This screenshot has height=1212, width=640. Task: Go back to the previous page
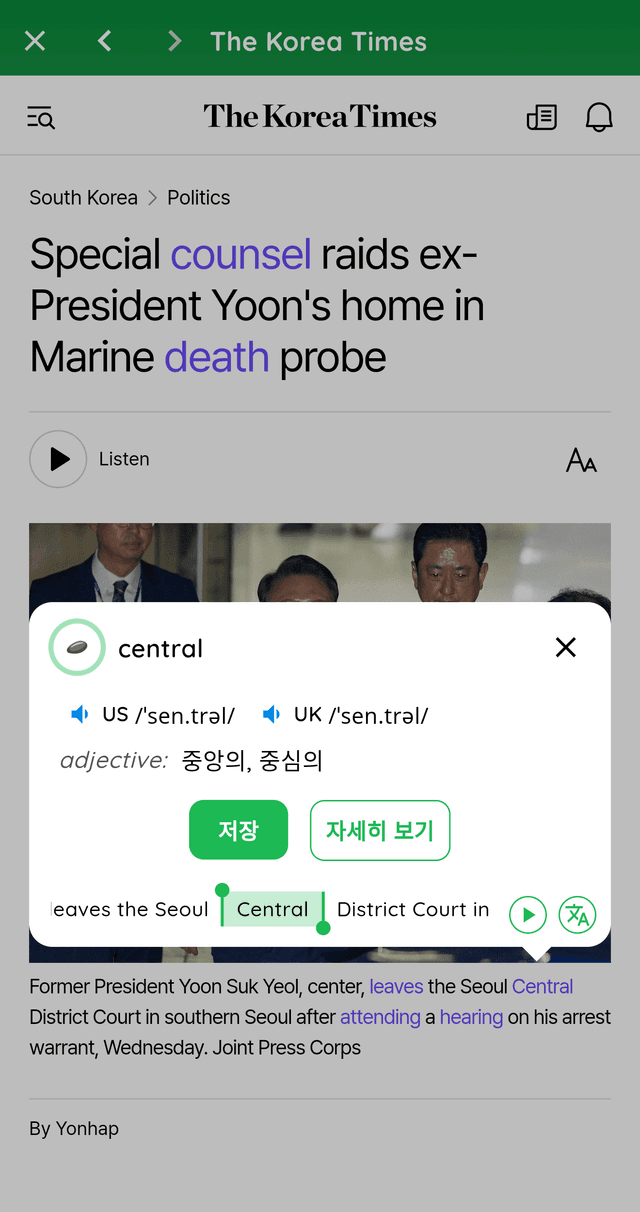coord(105,41)
